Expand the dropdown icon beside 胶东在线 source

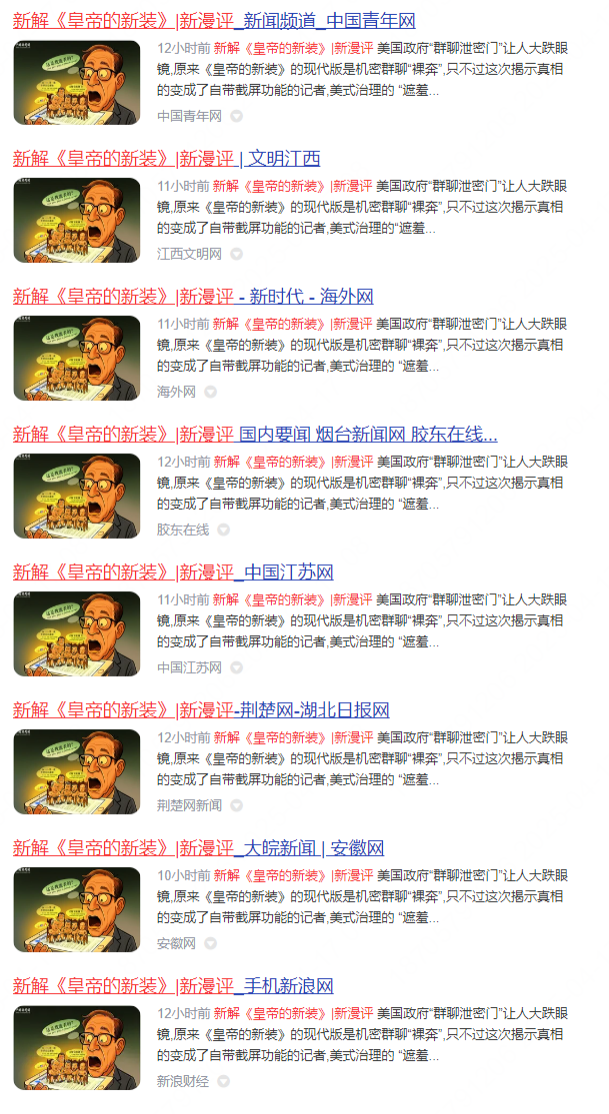click(224, 530)
